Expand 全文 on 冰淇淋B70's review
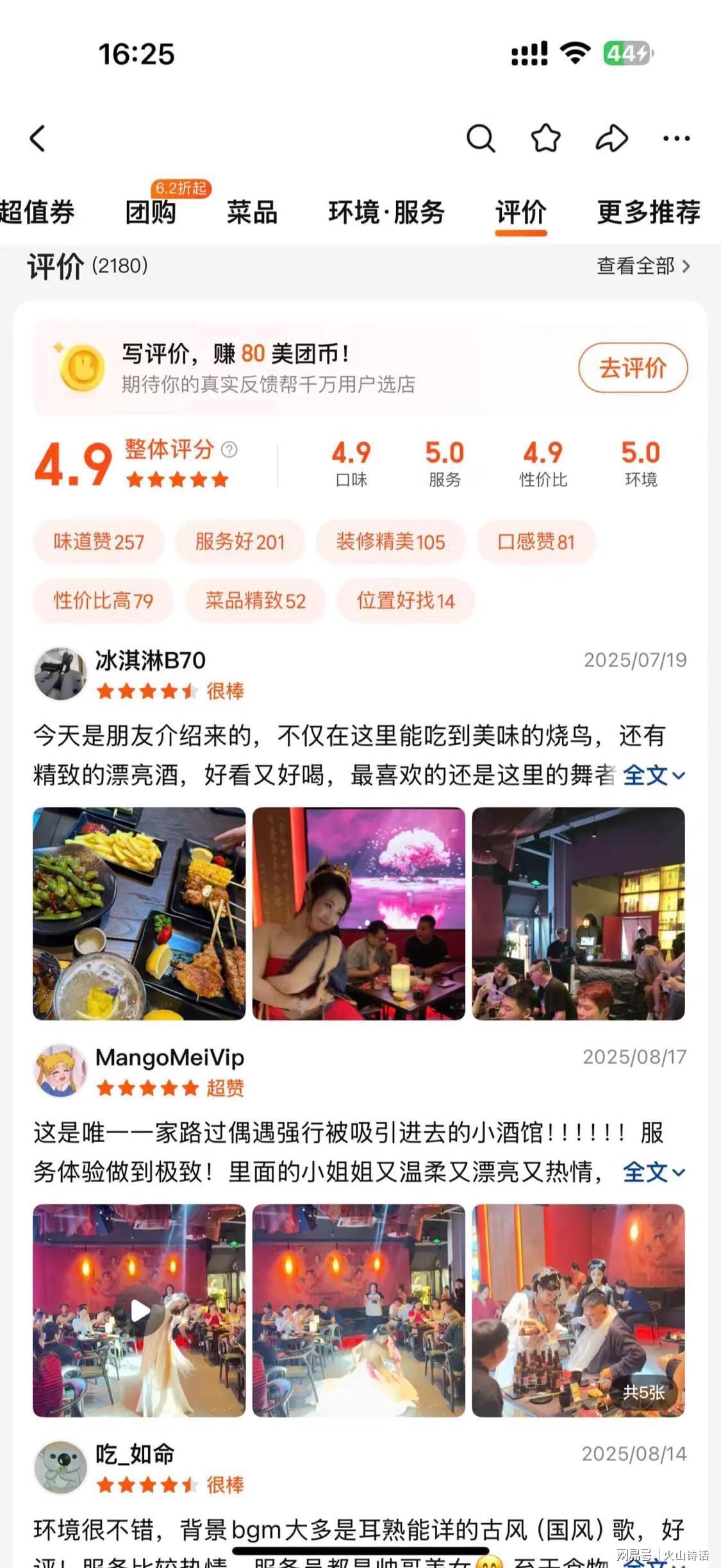This screenshot has height=1568, width=721. pyautogui.click(x=653, y=775)
